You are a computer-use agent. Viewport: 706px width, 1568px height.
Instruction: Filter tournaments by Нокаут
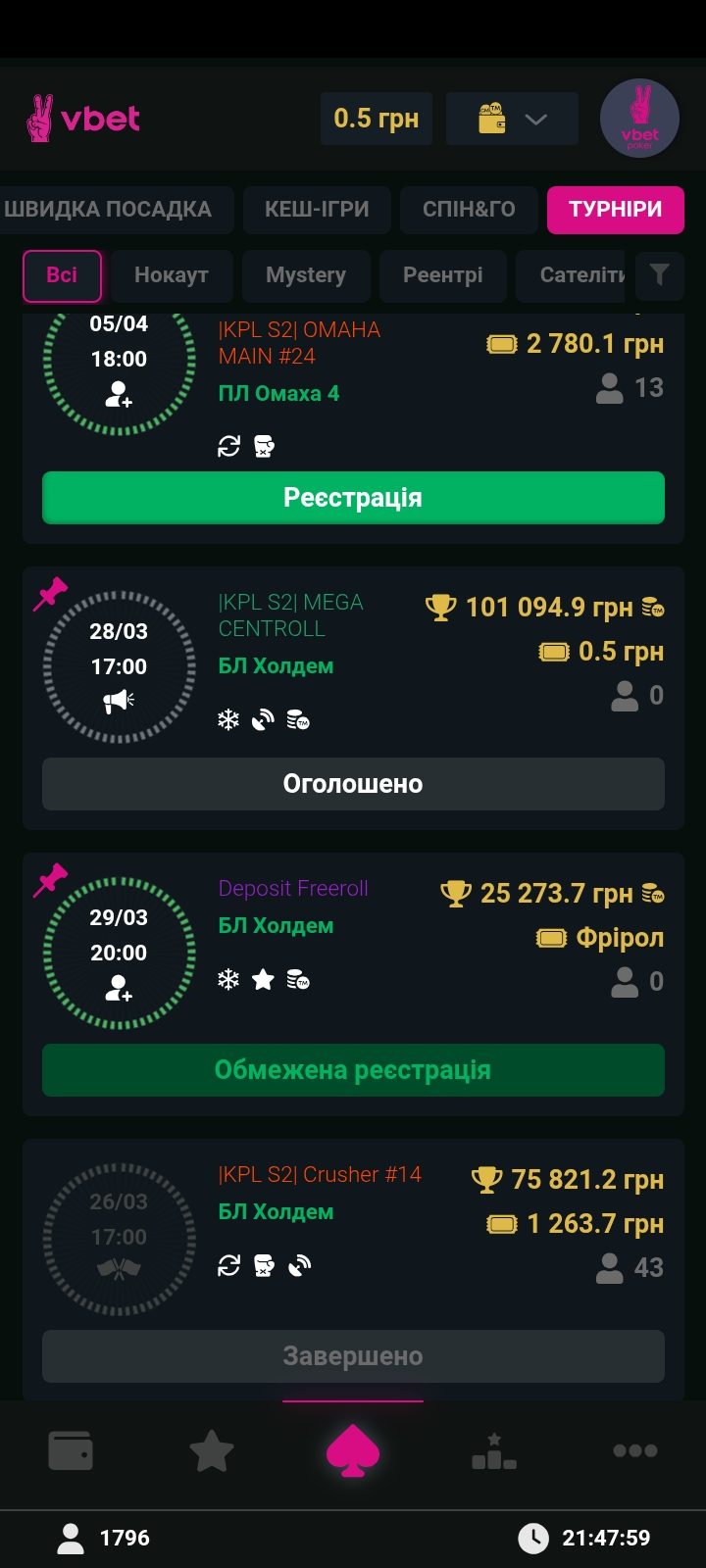(172, 275)
